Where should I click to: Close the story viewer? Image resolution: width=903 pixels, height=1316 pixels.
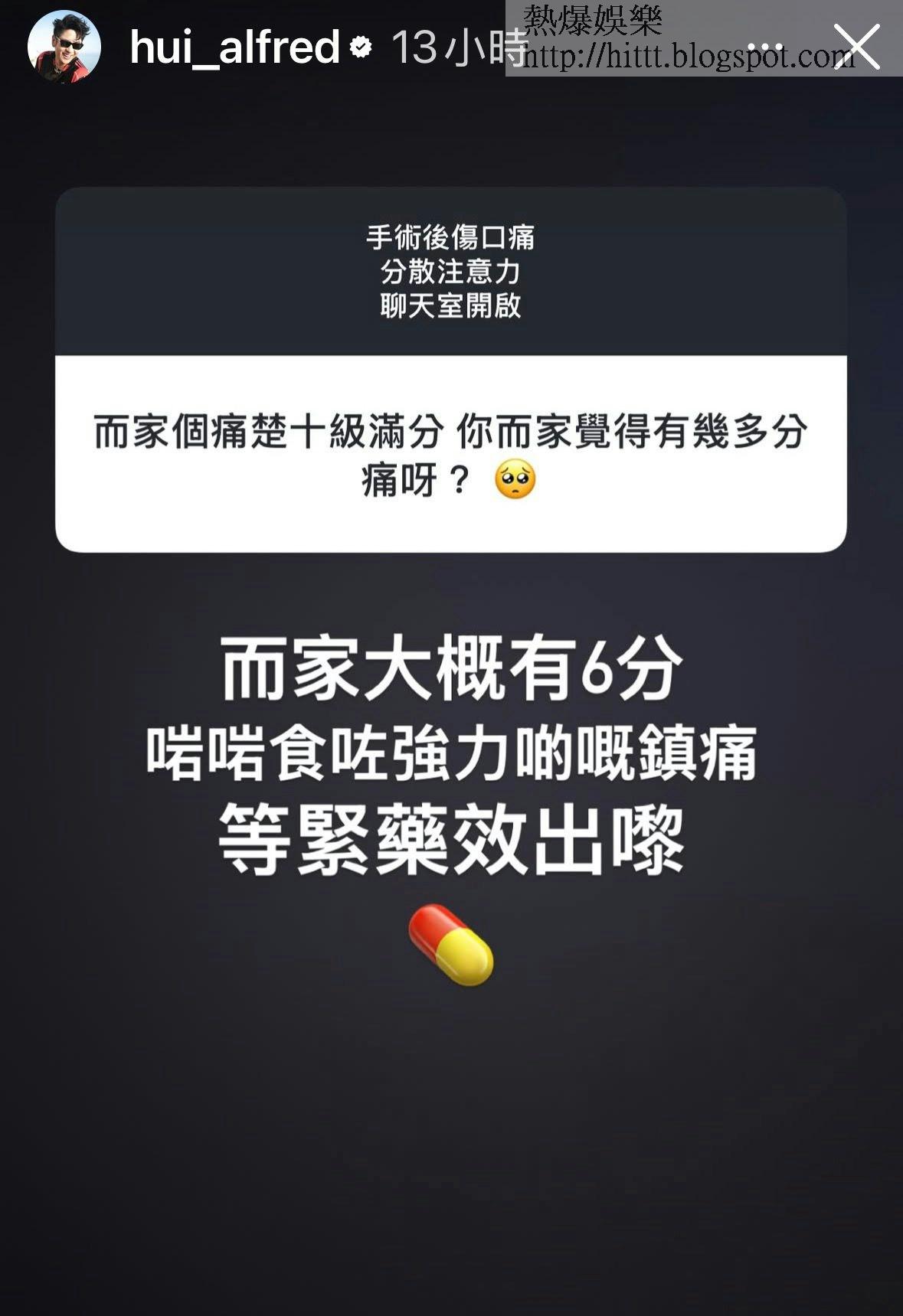pyautogui.click(x=856, y=47)
